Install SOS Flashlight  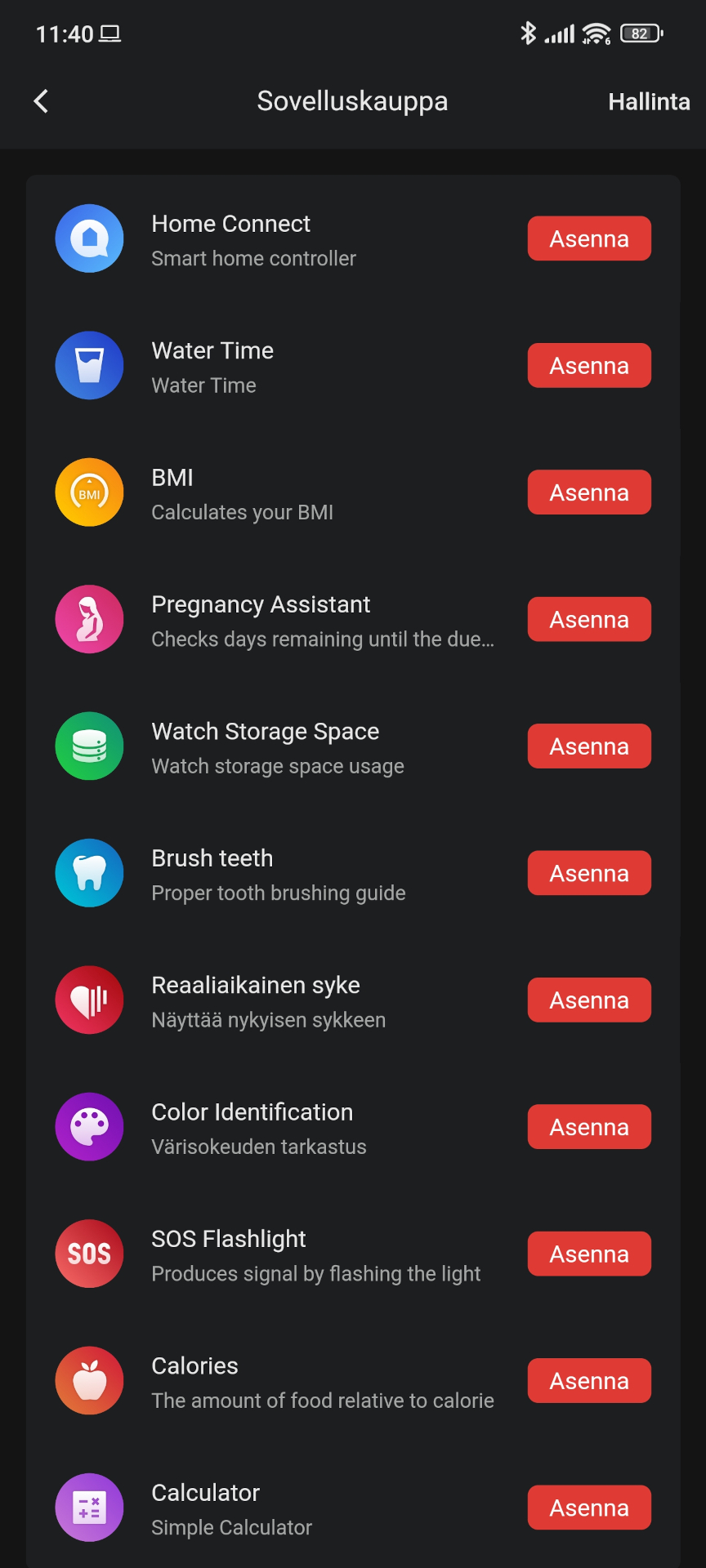pyautogui.click(x=589, y=1254)
